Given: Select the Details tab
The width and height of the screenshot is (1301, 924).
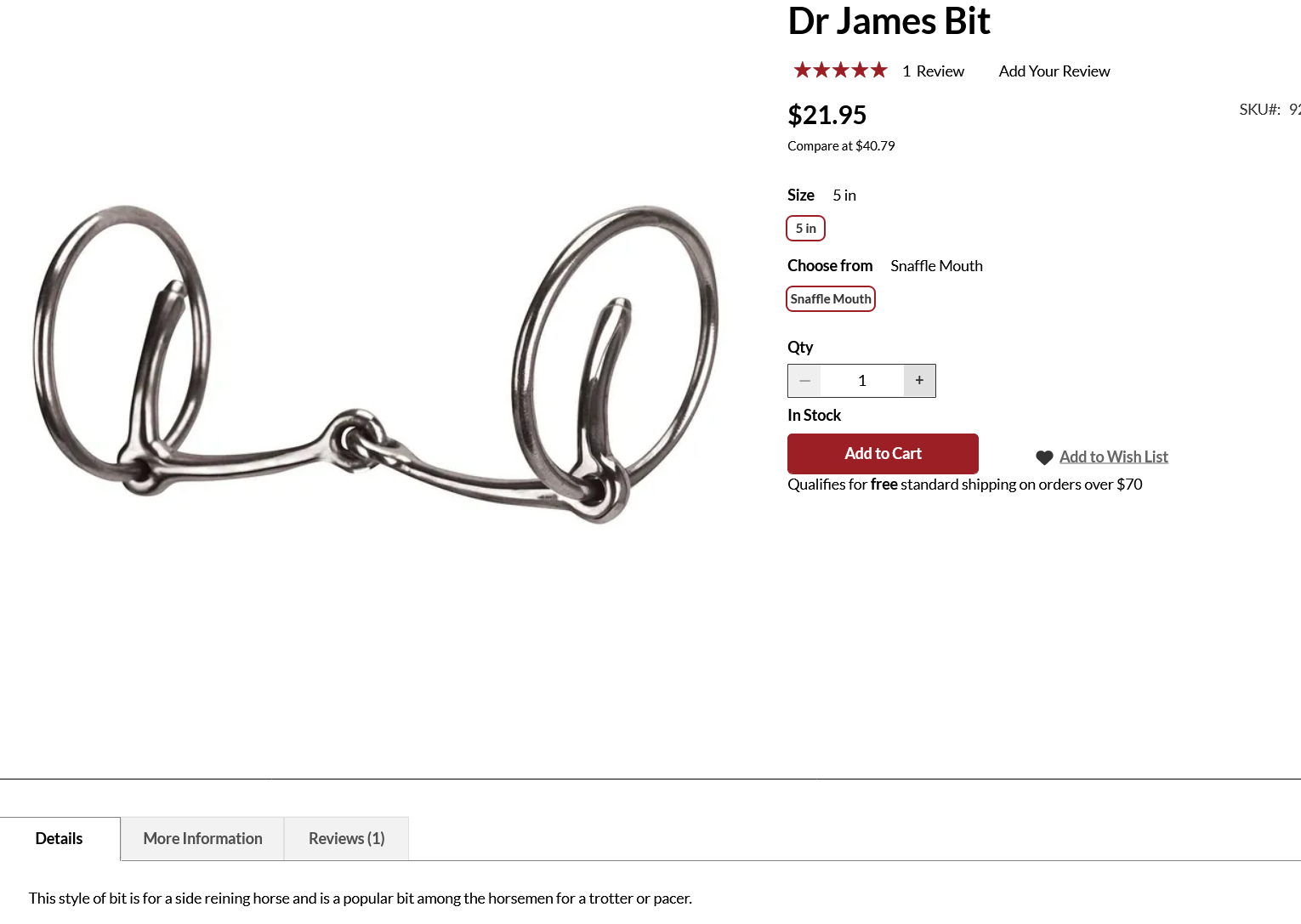Looking at the screenshot, I should (x=60, y=839).
